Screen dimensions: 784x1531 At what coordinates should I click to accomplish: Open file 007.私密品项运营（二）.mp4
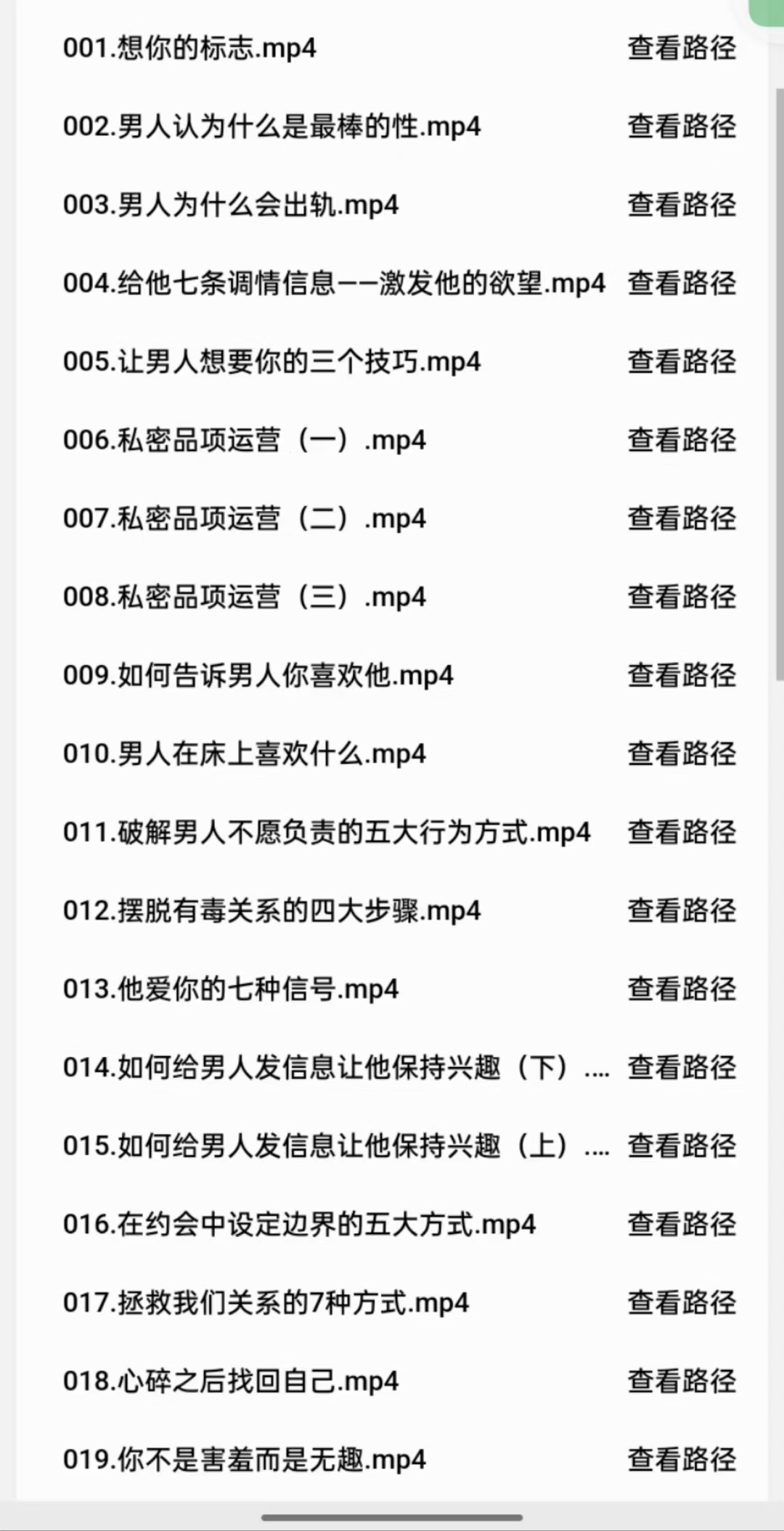[245, 518]
